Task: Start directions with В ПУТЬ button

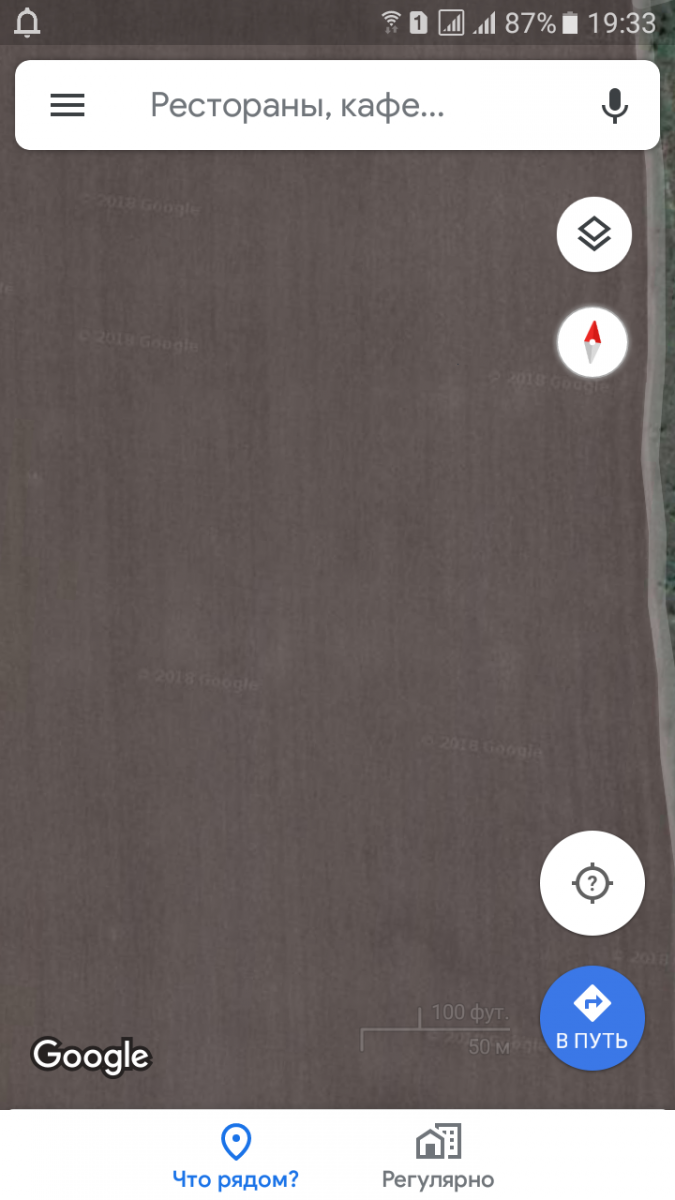Action: (x=592, y=1019)
